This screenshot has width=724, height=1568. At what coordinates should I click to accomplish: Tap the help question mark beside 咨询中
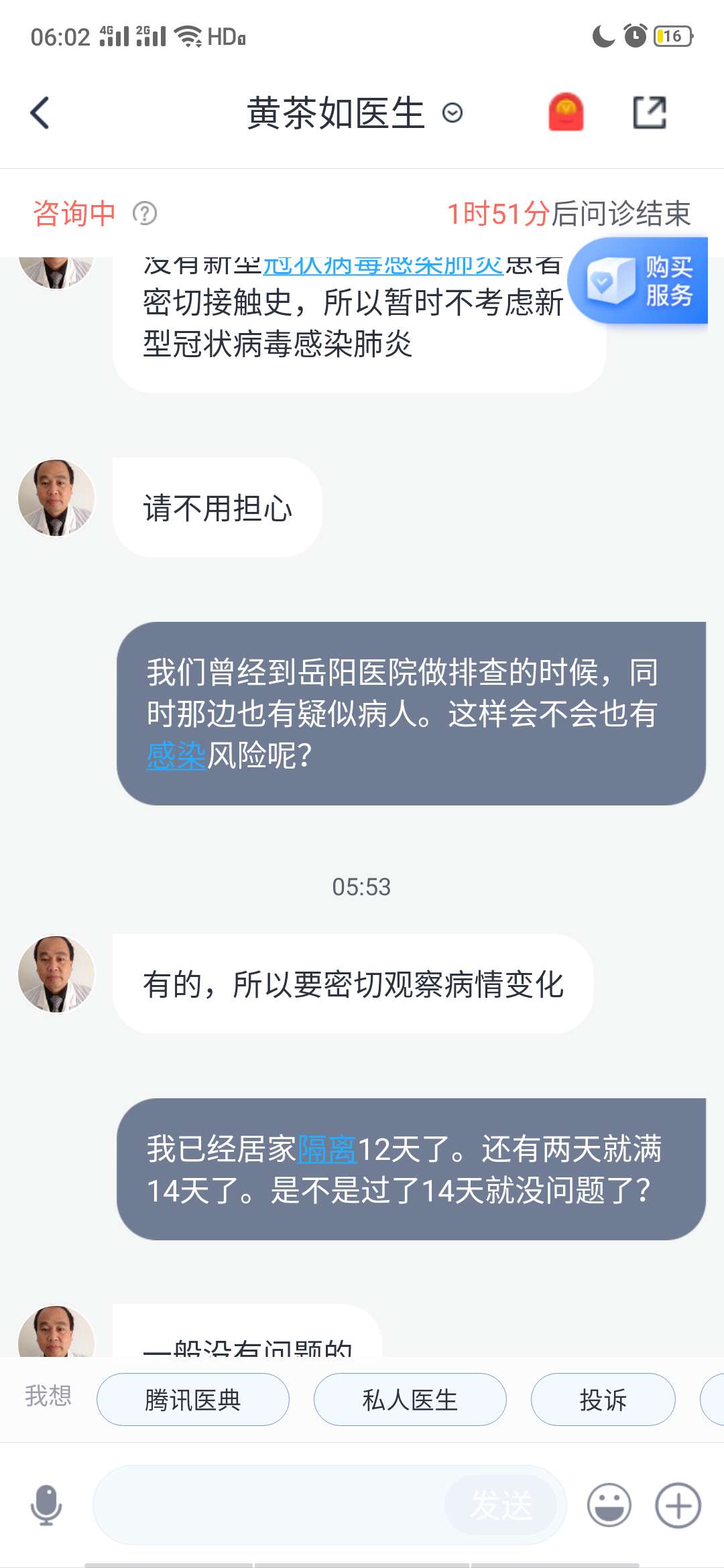coord(143,214)
